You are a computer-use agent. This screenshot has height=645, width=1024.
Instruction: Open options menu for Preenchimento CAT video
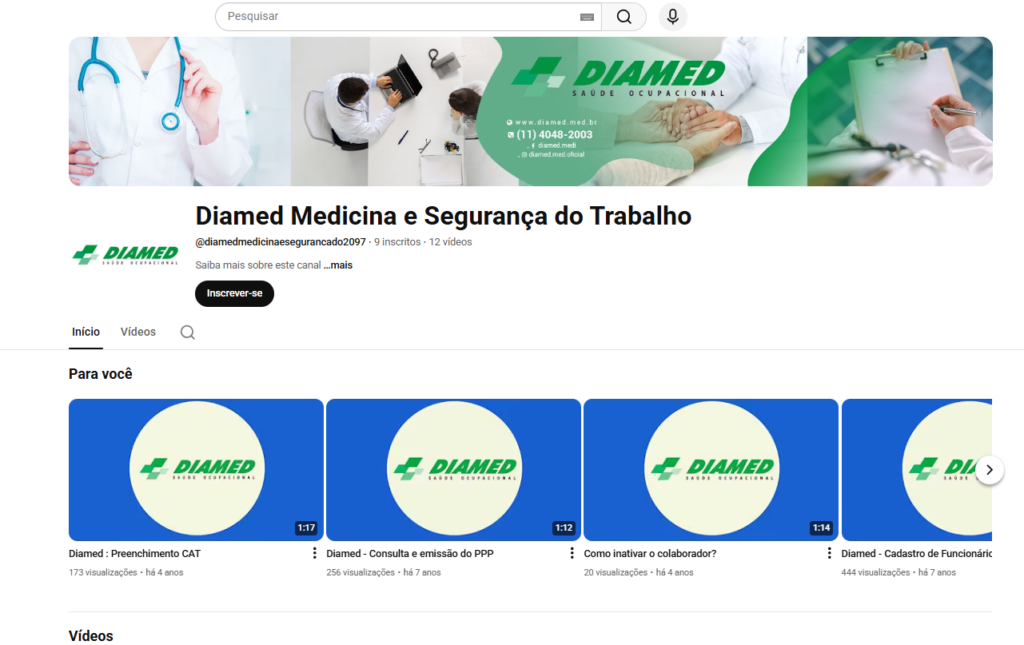tap(314, 553)
